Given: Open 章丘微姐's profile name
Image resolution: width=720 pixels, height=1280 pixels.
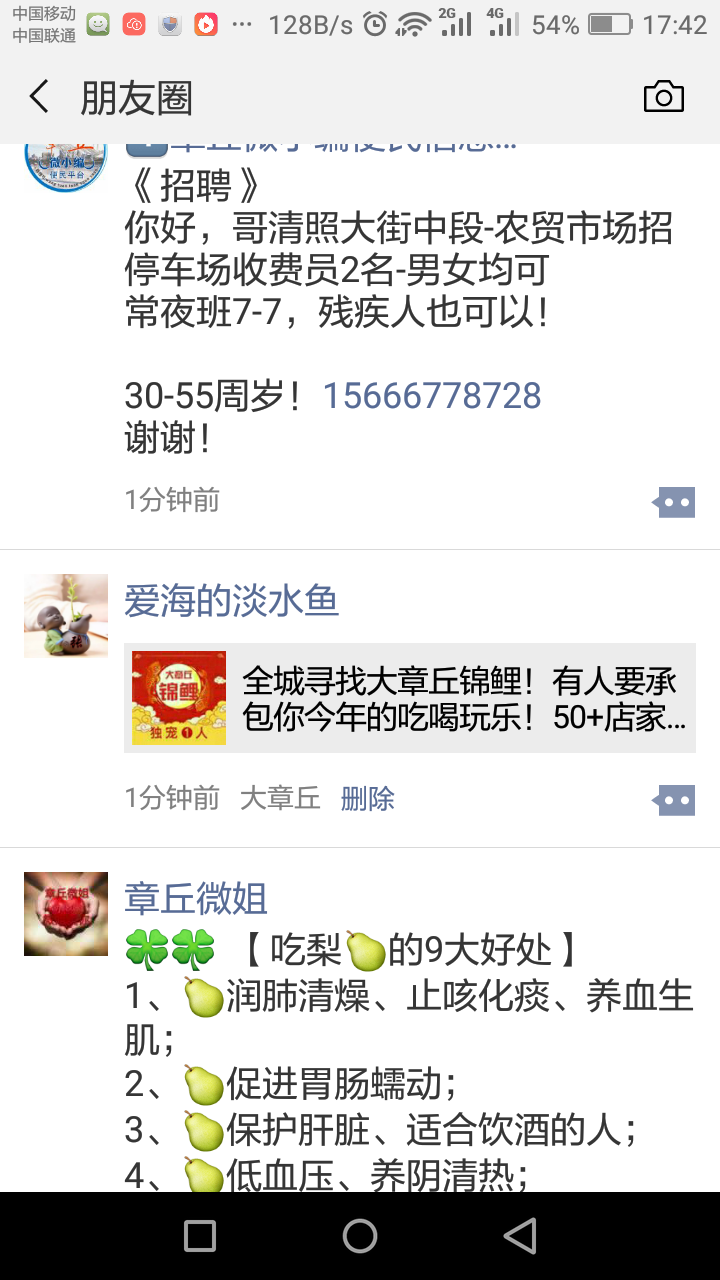Looking at the screenshot, I should coord(196,898).
